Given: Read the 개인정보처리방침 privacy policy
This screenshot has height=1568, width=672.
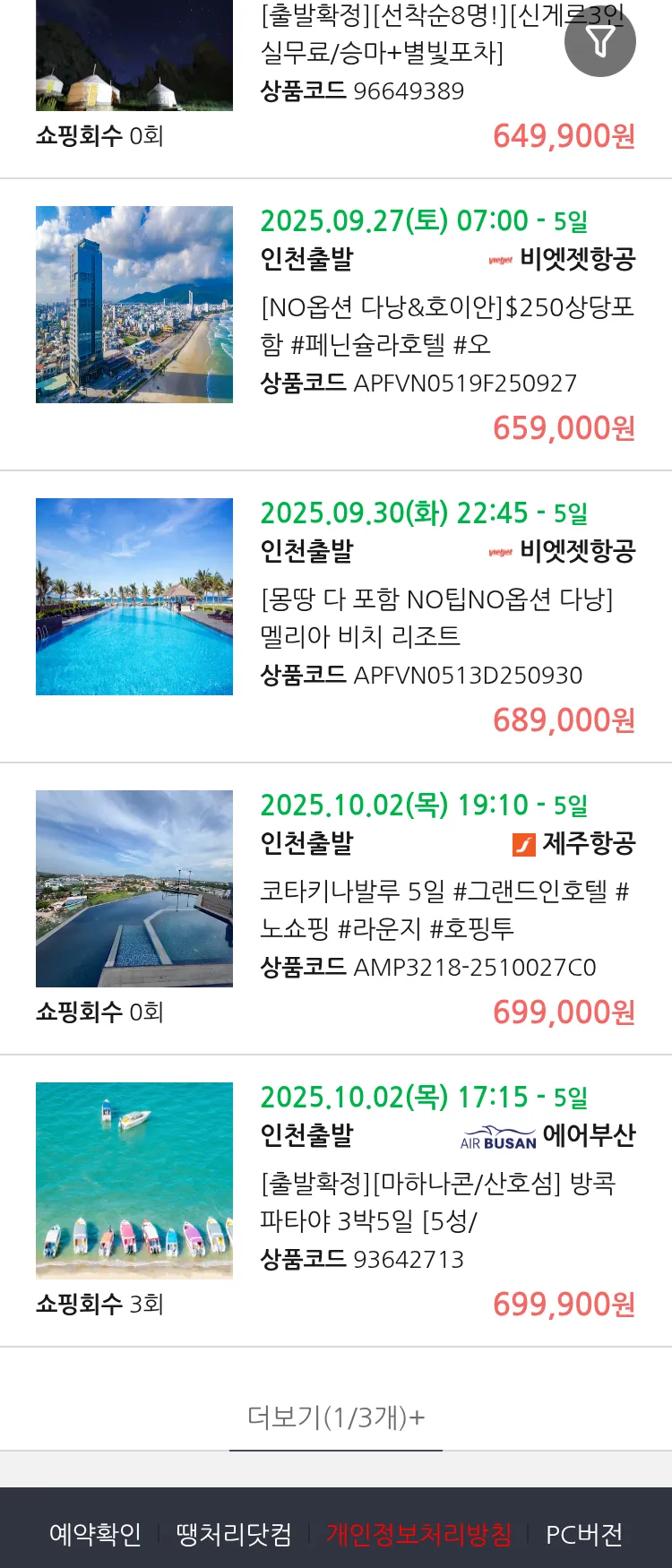Looking at the screenshot, I should click(x=418, y=1534).
